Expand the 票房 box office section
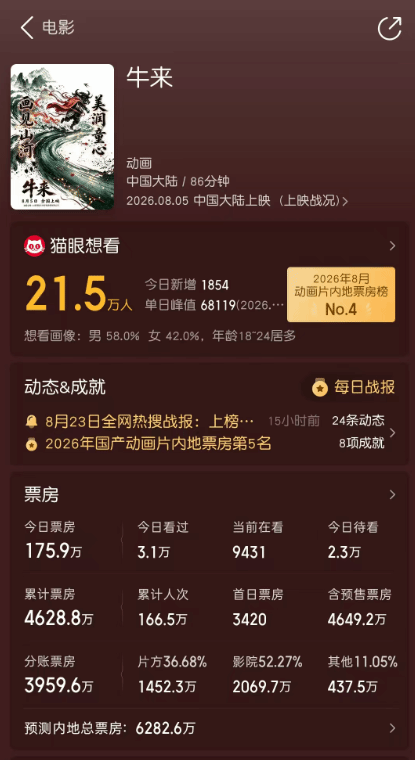Viewport: 415px width, 760px height. 209,495
